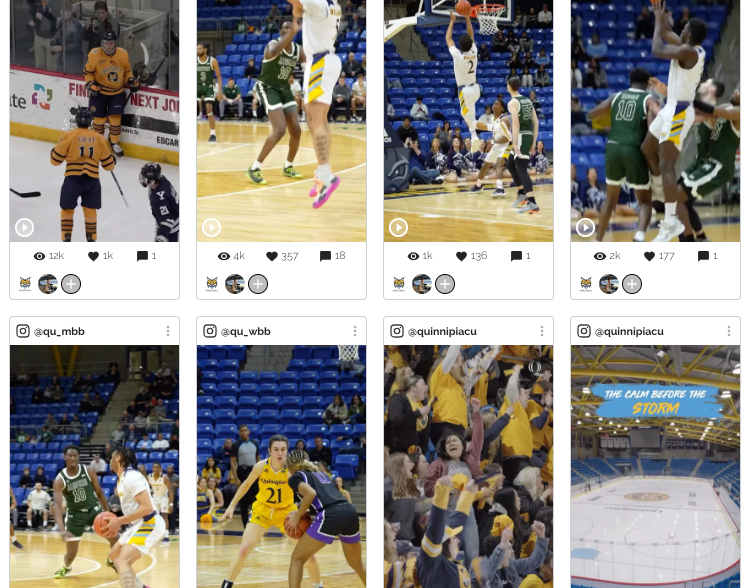Play the video with 4k views
Screen dimensions: 753x588
212,228
